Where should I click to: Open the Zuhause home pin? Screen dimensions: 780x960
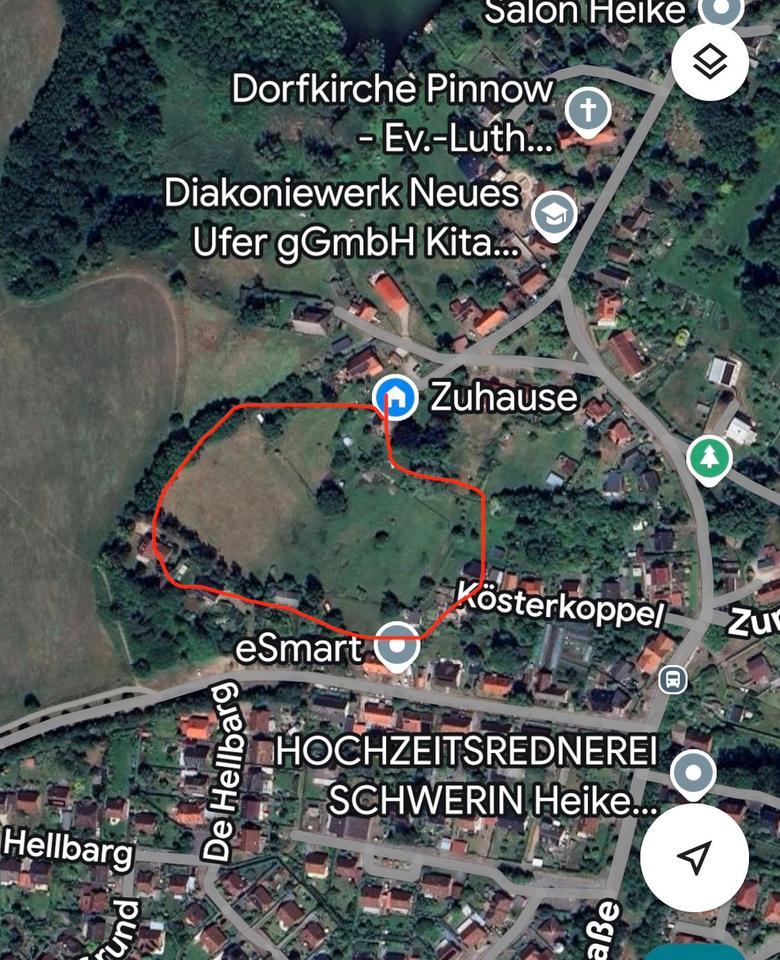(396, 397)
